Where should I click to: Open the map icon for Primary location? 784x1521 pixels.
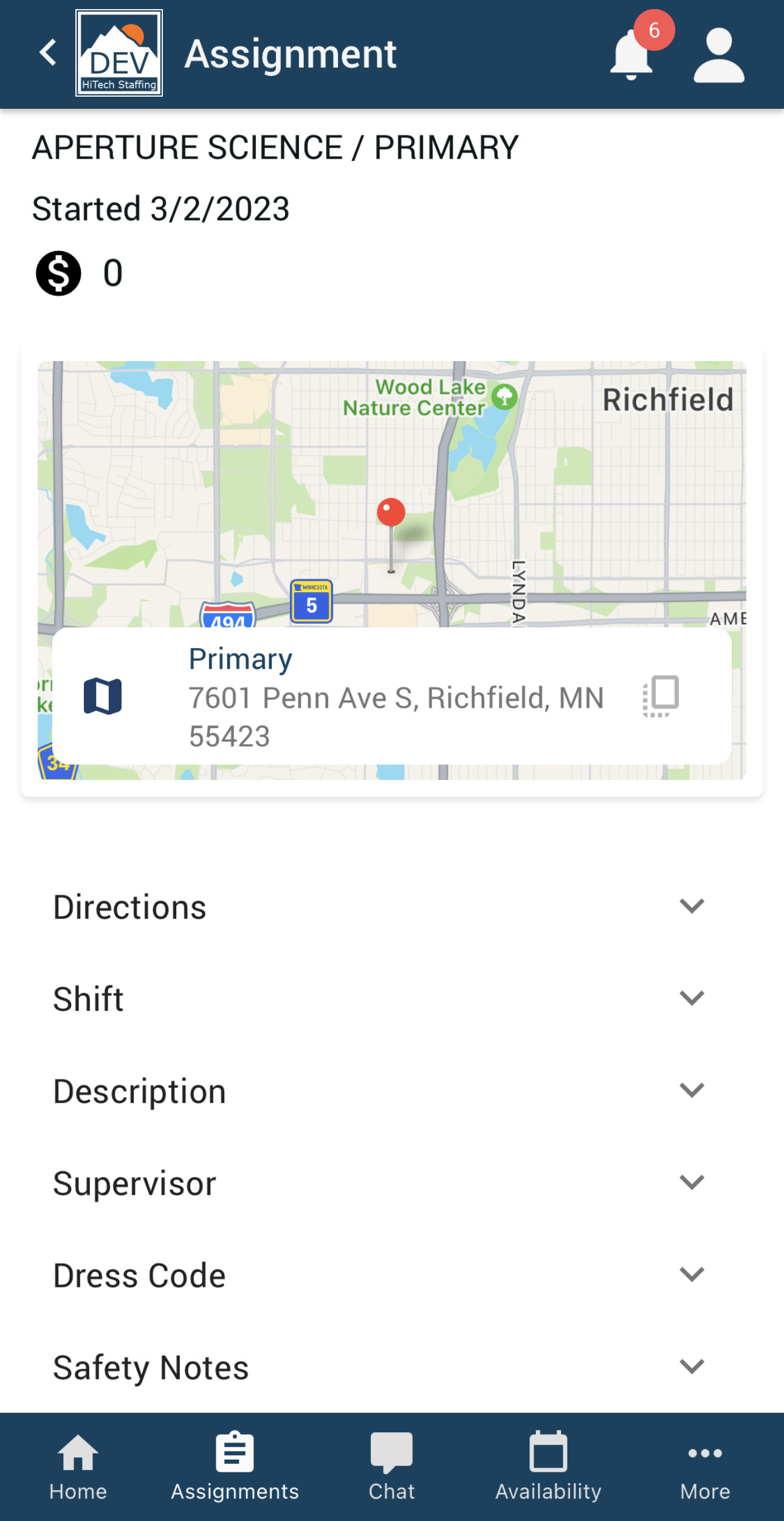pyautogui.click(x=103, y=696)
